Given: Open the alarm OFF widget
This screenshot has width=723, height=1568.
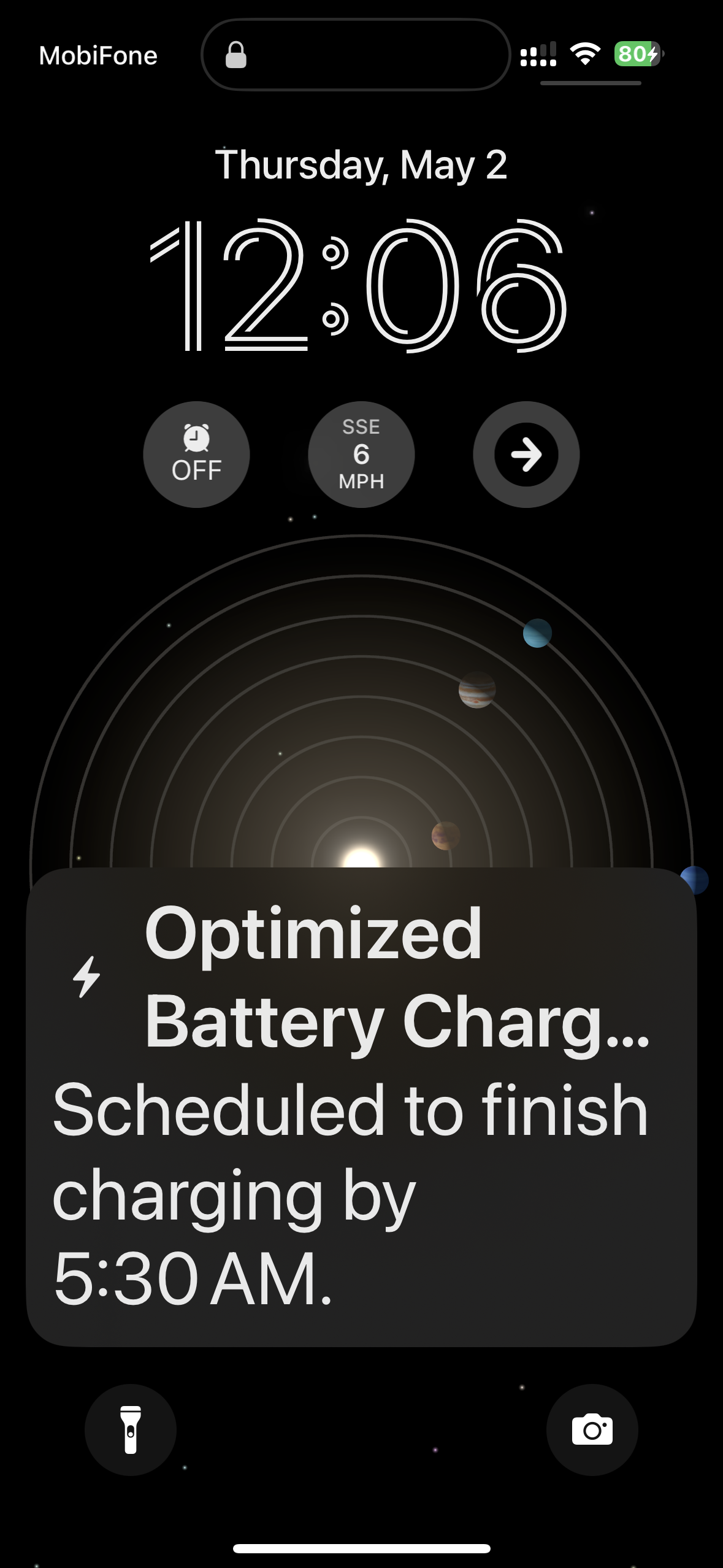Looking at the screenshot, I should (x=196, y=455).
